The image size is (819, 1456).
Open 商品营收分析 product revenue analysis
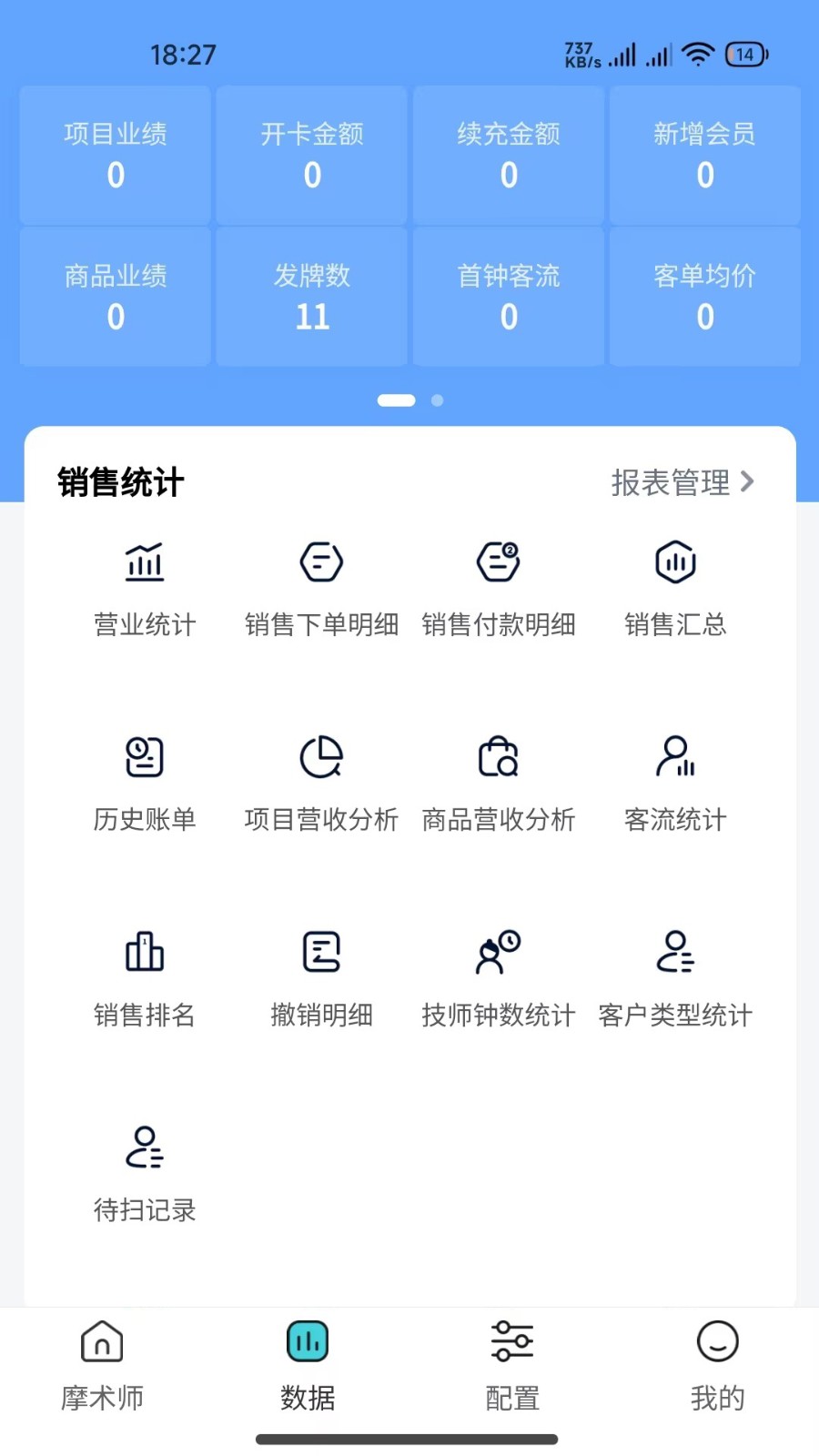(499, 783)
